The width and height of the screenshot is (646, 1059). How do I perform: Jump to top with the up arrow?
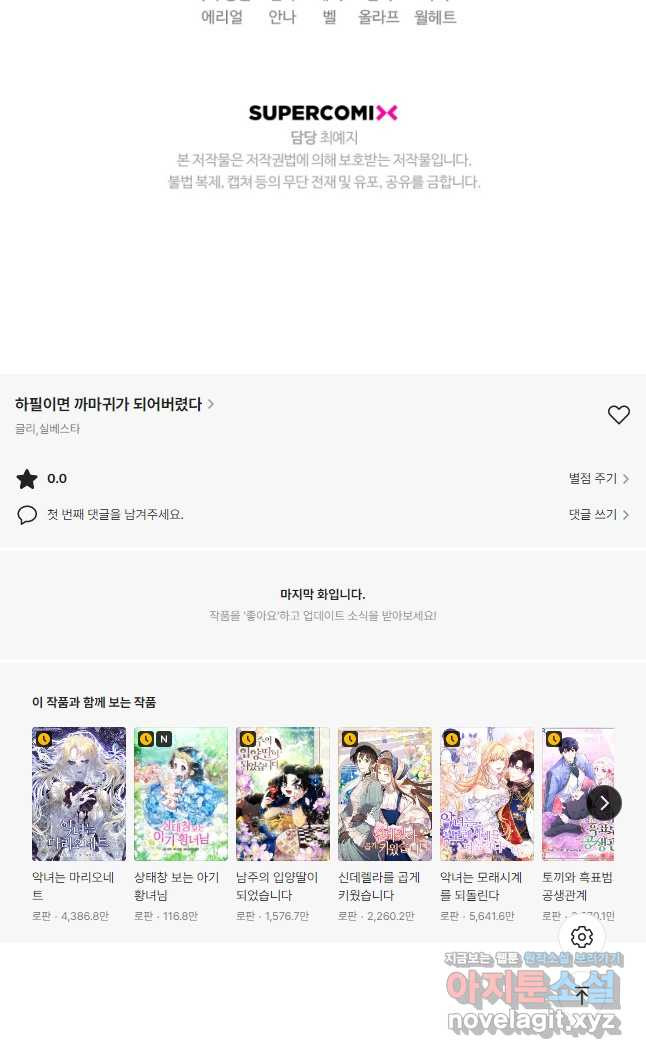tap(582, 996)
